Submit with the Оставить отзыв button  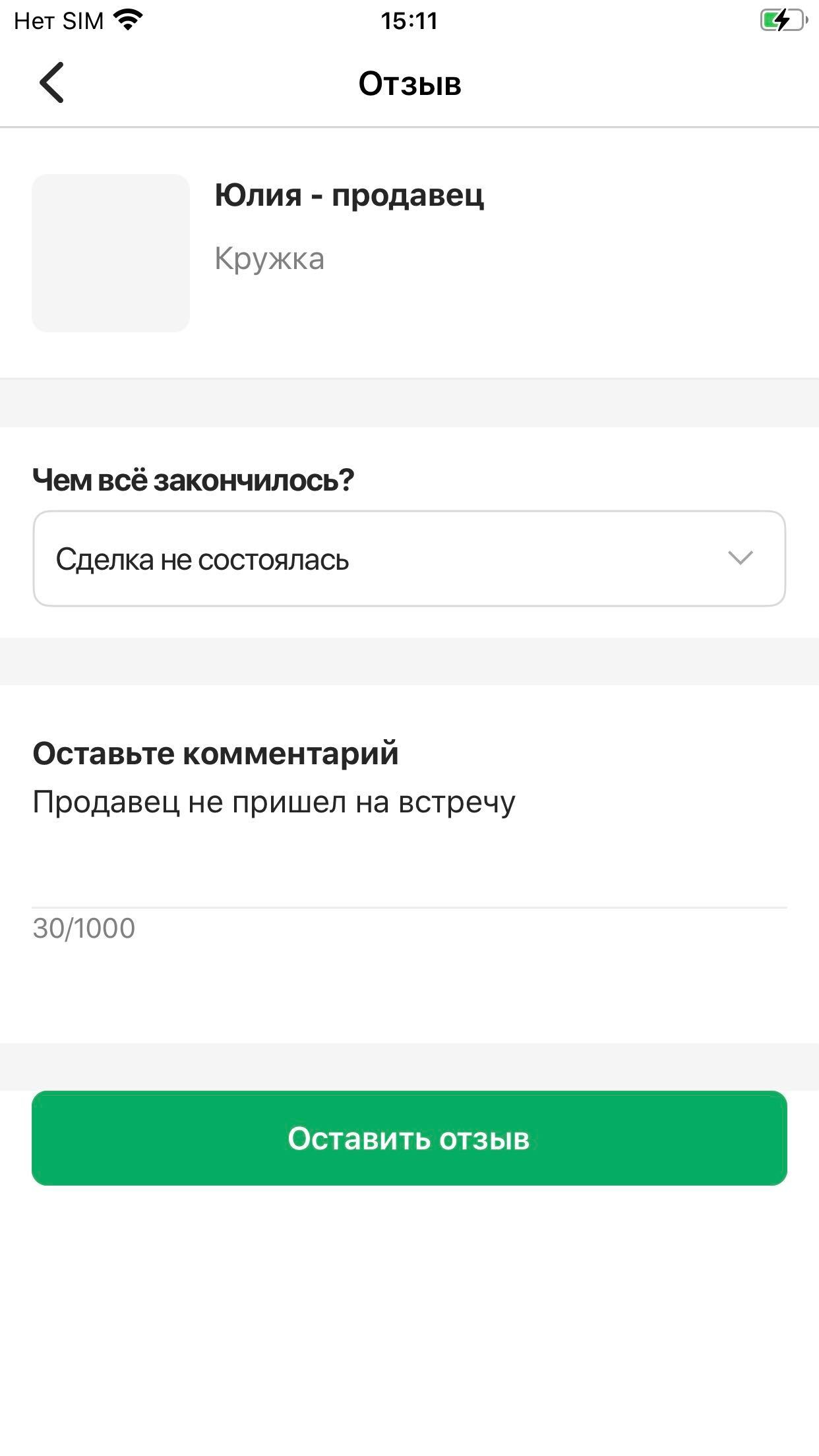409,1139
